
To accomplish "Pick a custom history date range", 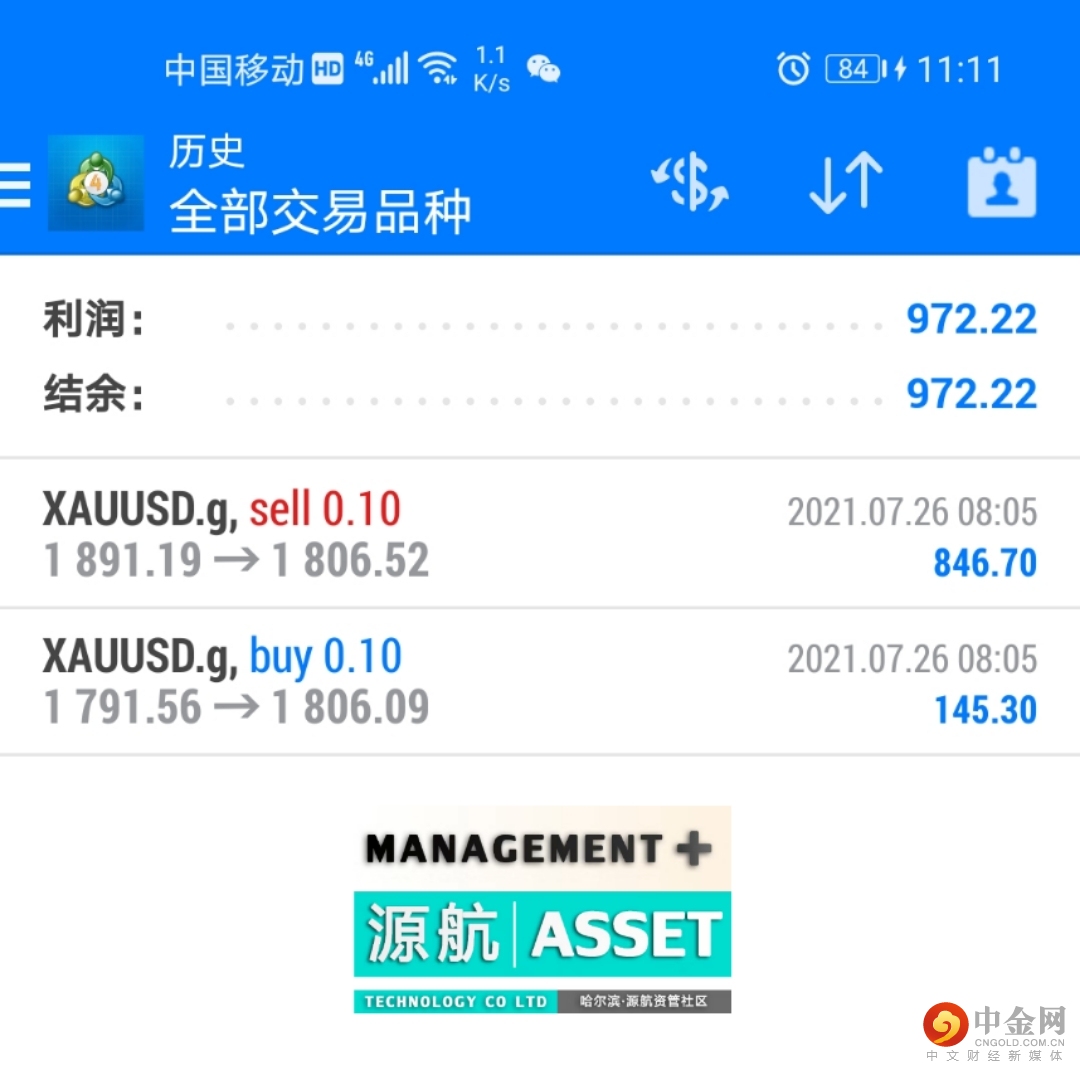I will (x=1001, y=185).
